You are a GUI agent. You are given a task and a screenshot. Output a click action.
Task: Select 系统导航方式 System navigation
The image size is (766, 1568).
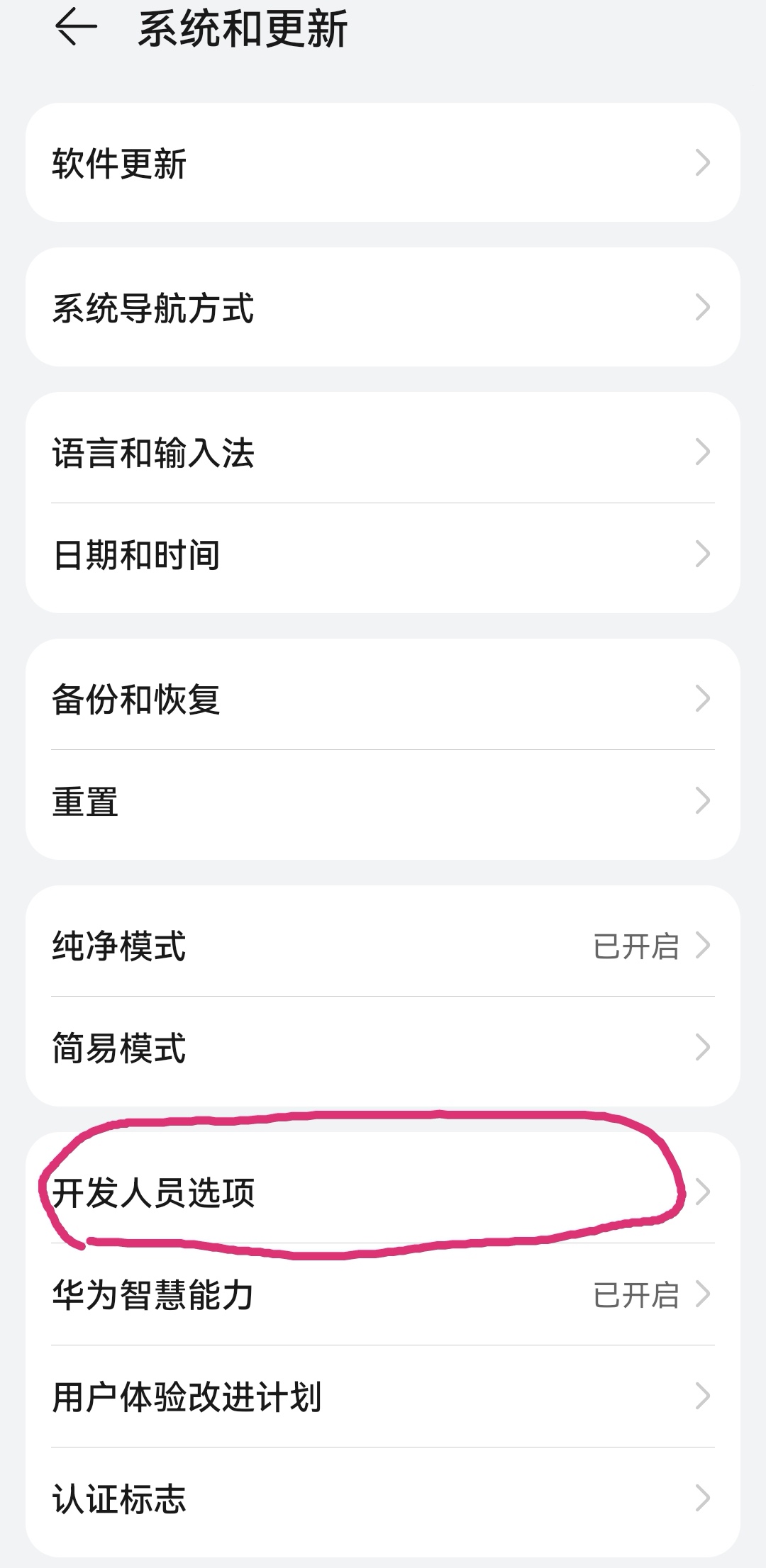point(153,308)
